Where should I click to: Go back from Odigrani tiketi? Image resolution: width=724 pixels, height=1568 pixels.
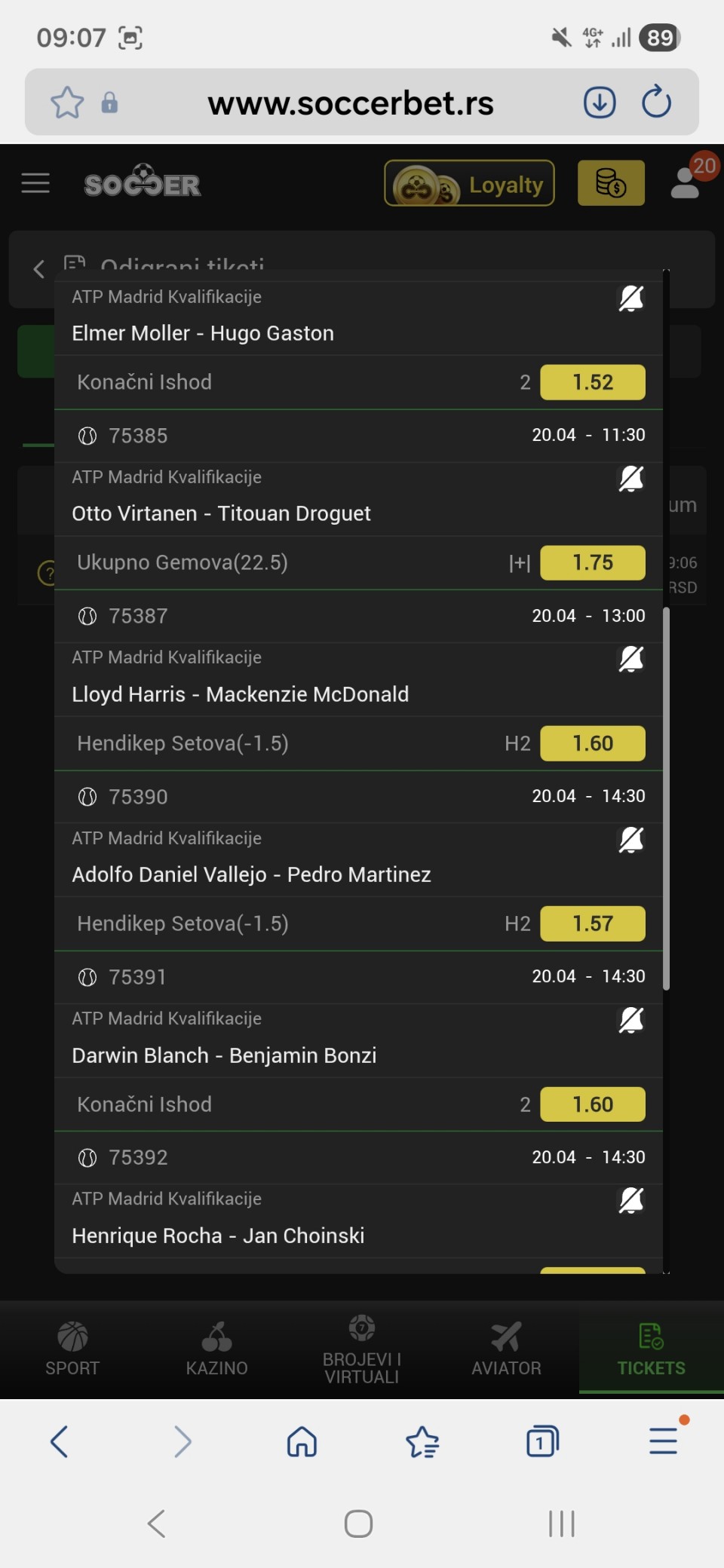39,269
